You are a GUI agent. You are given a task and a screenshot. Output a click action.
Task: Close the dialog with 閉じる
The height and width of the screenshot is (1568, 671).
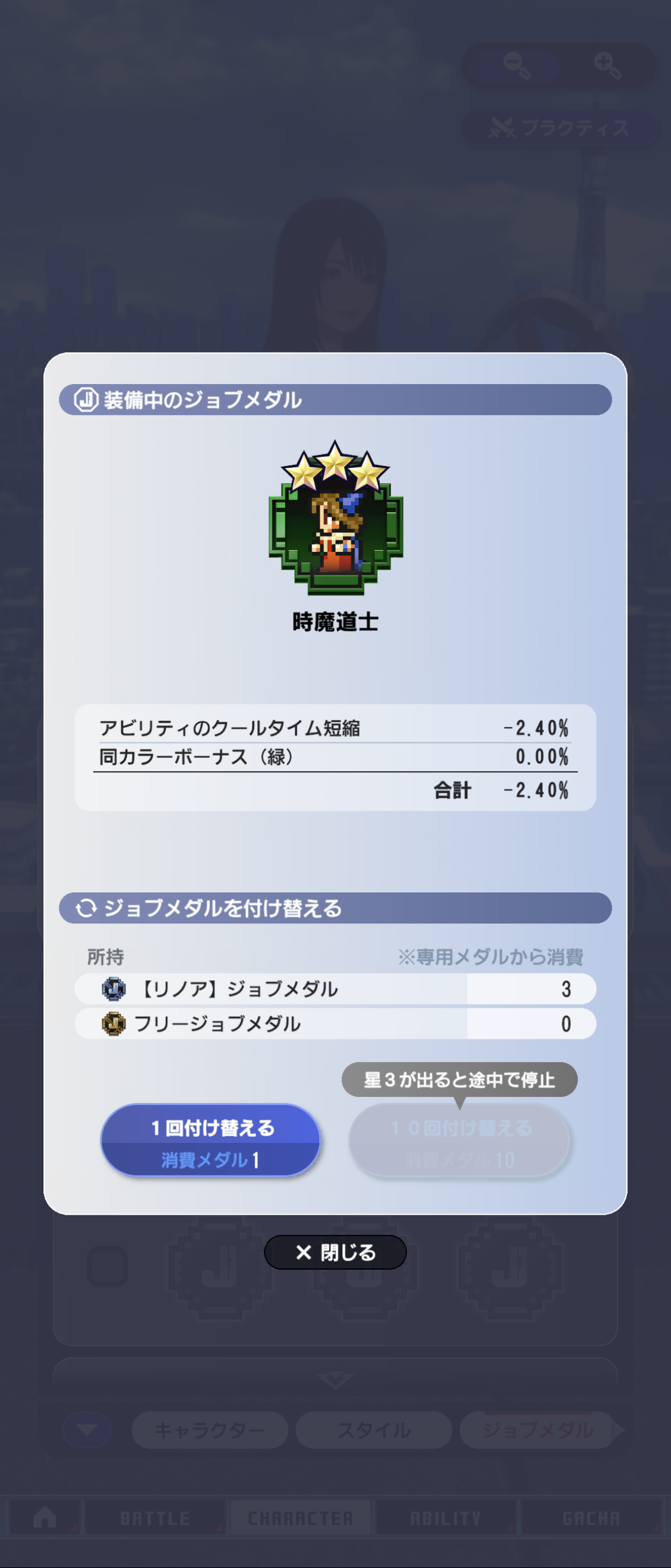tap(335, 1252)
